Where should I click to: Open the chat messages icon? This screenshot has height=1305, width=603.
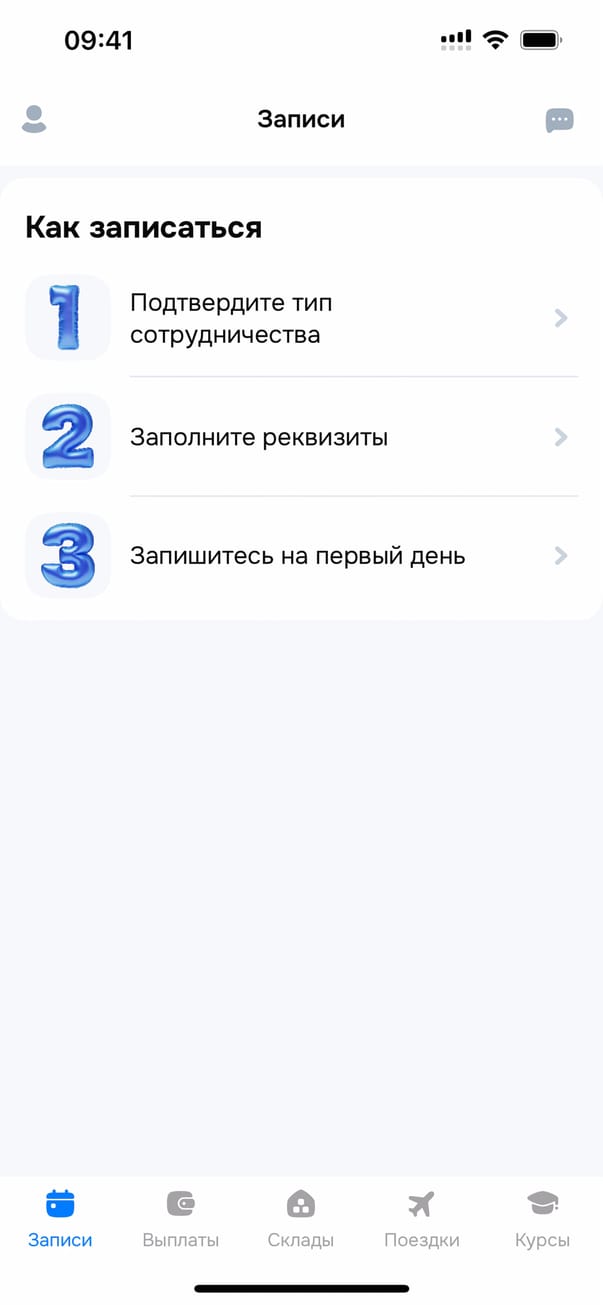point(559,120)
